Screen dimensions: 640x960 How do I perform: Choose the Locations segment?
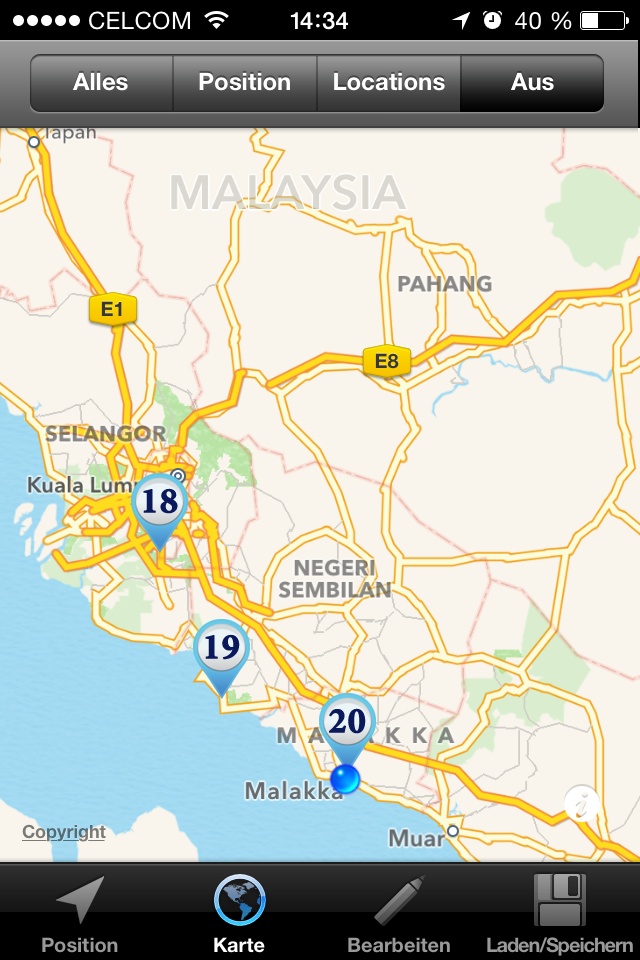click(x=389, y=83)
